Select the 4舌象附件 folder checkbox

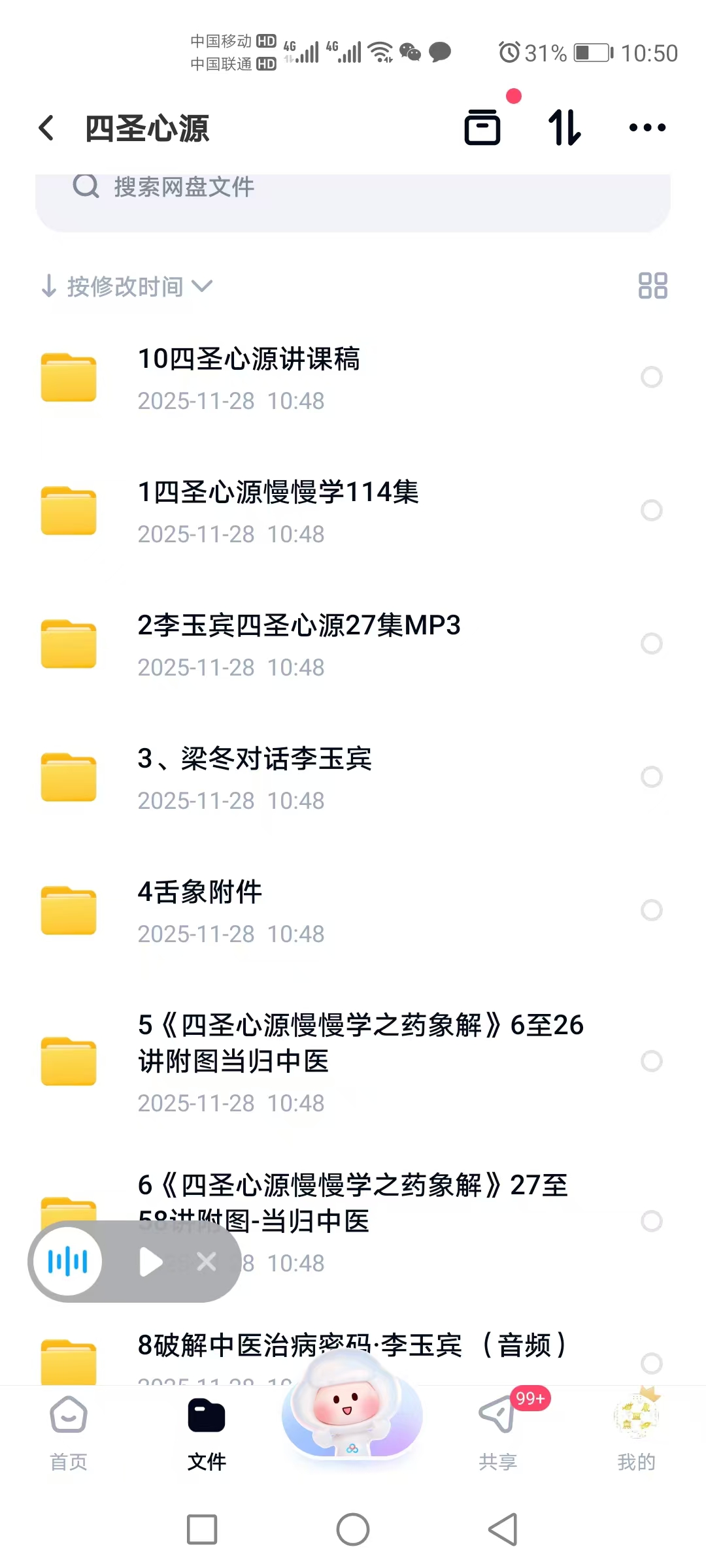(651, 910)
